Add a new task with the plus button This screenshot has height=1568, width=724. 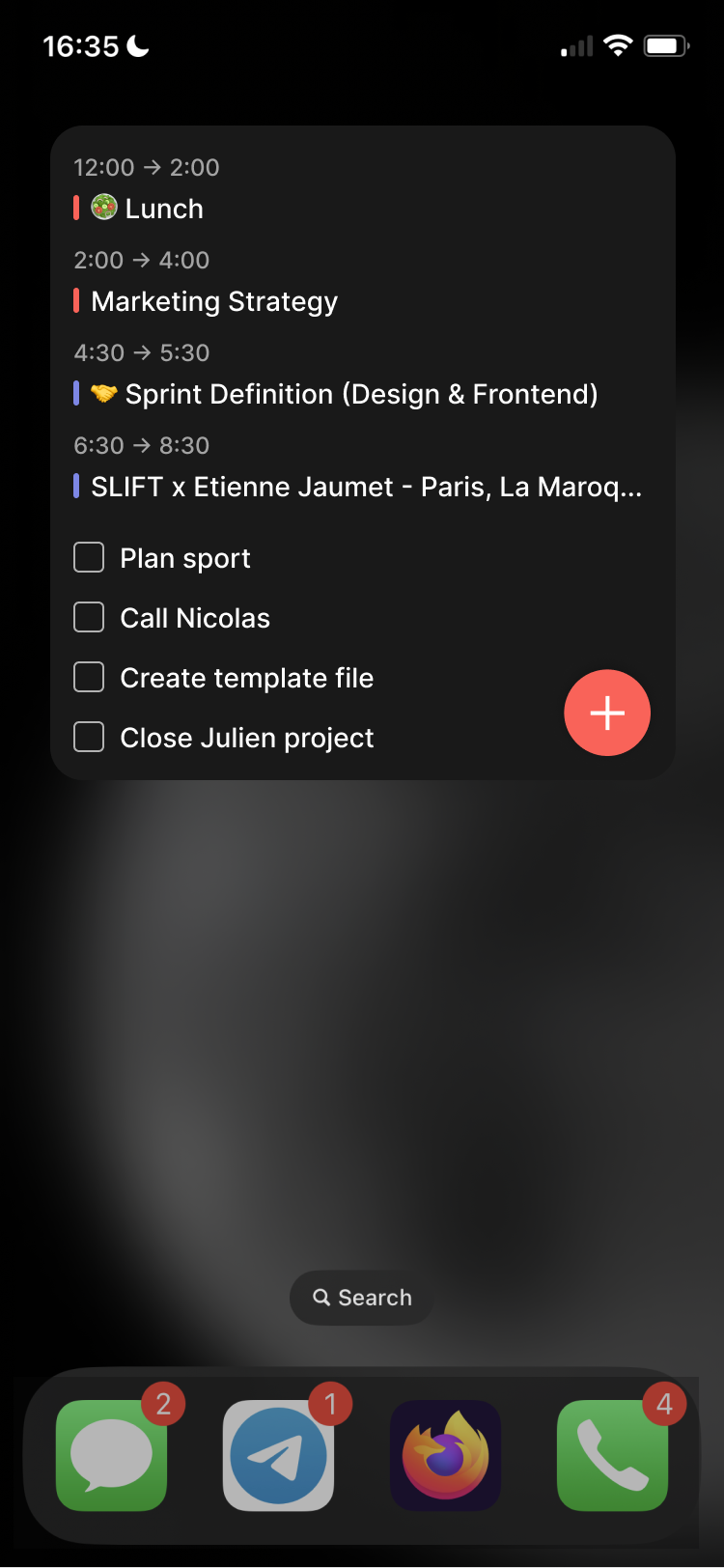607,713
